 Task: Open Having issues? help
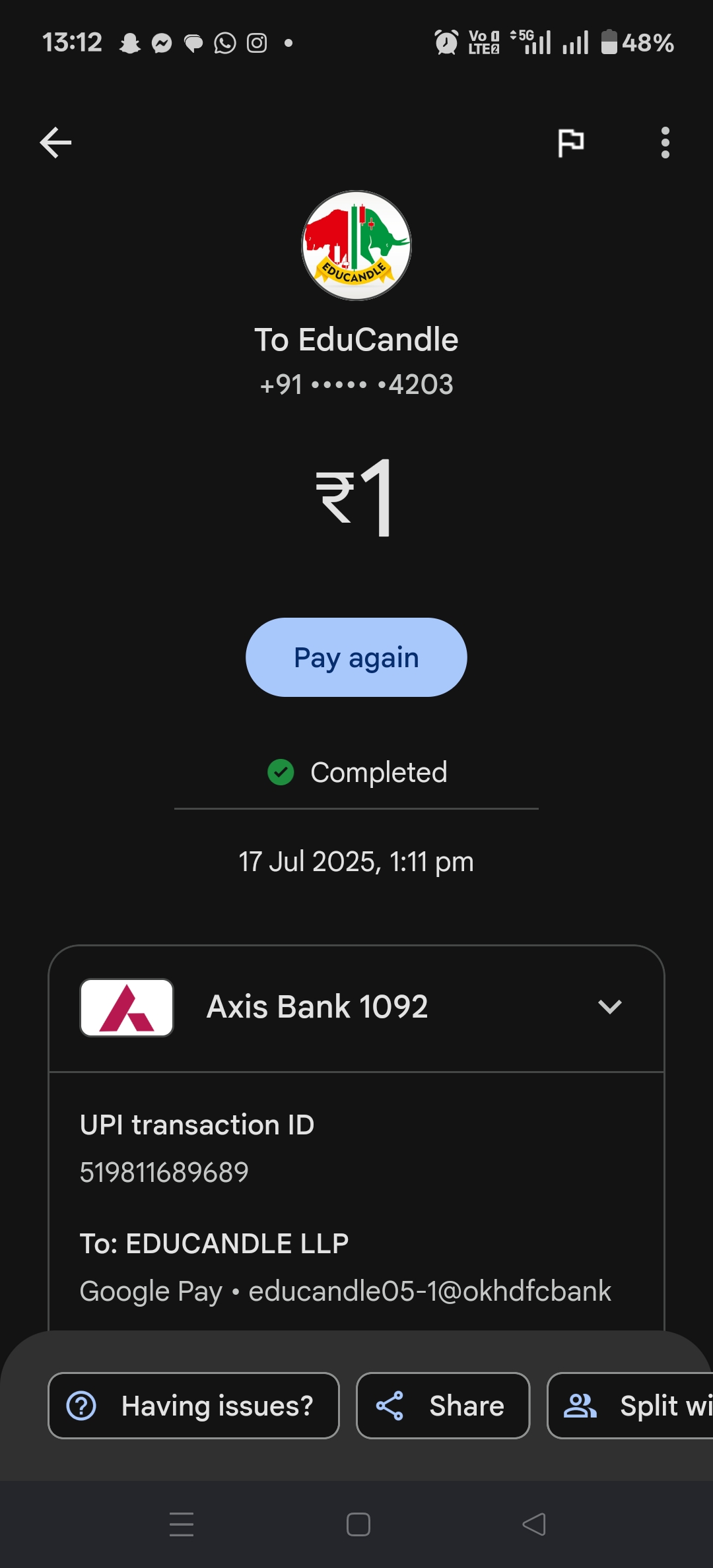click(193, 1406)
